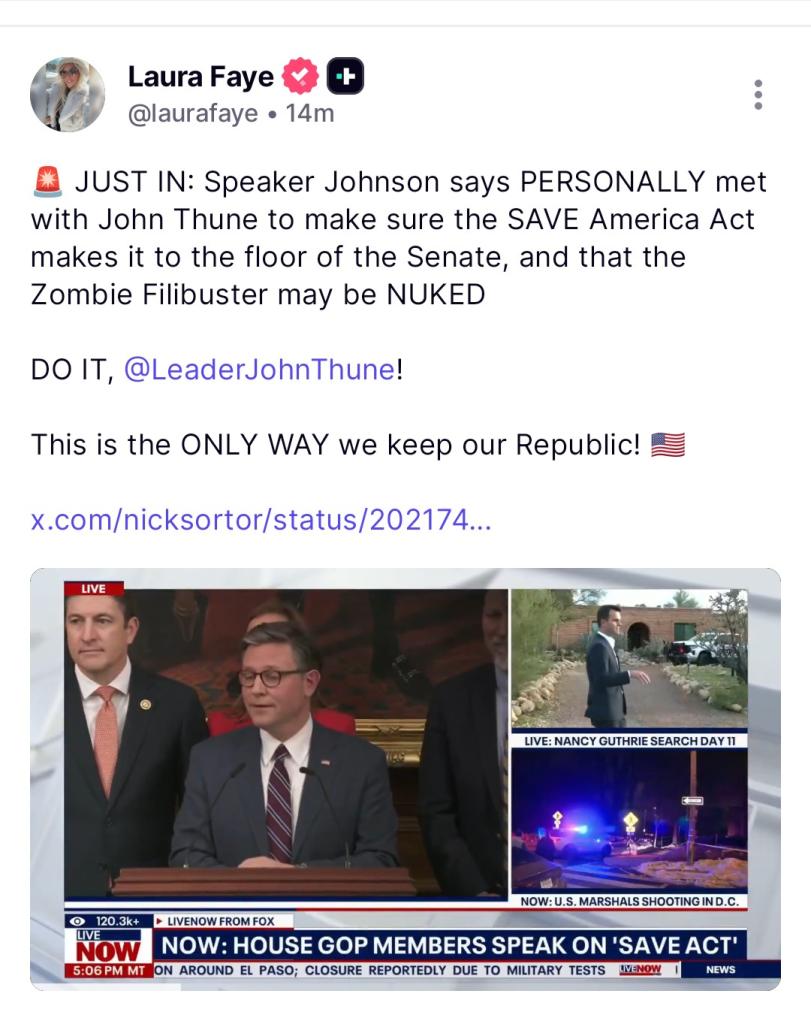Open the @LeaderJohnThune mention
Viewport: 811px width, 1024px height.
click(x=259, y=369)
